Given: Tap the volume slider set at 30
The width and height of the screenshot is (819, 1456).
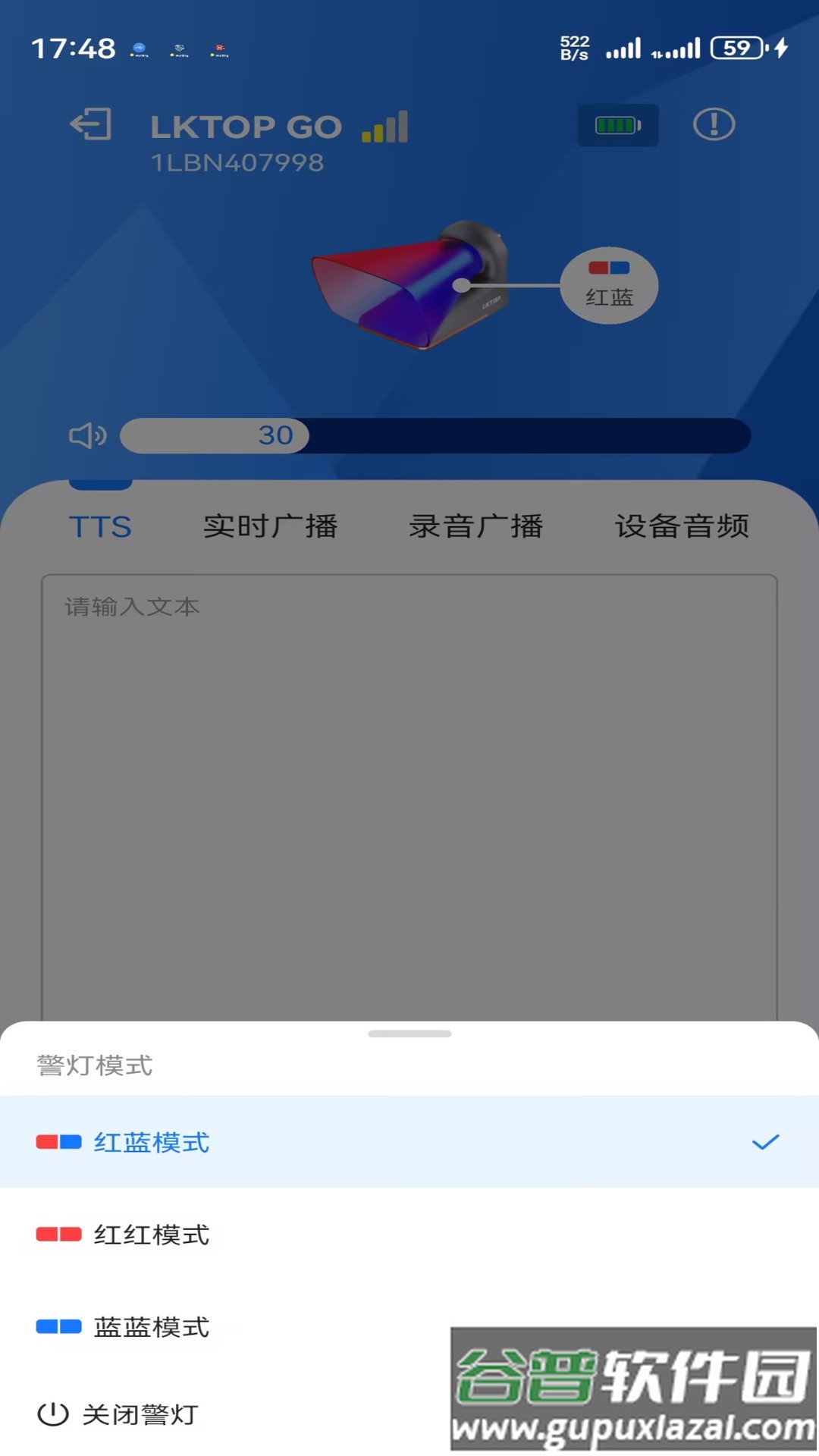Looking at the screenshot, I should pos(435,435).
